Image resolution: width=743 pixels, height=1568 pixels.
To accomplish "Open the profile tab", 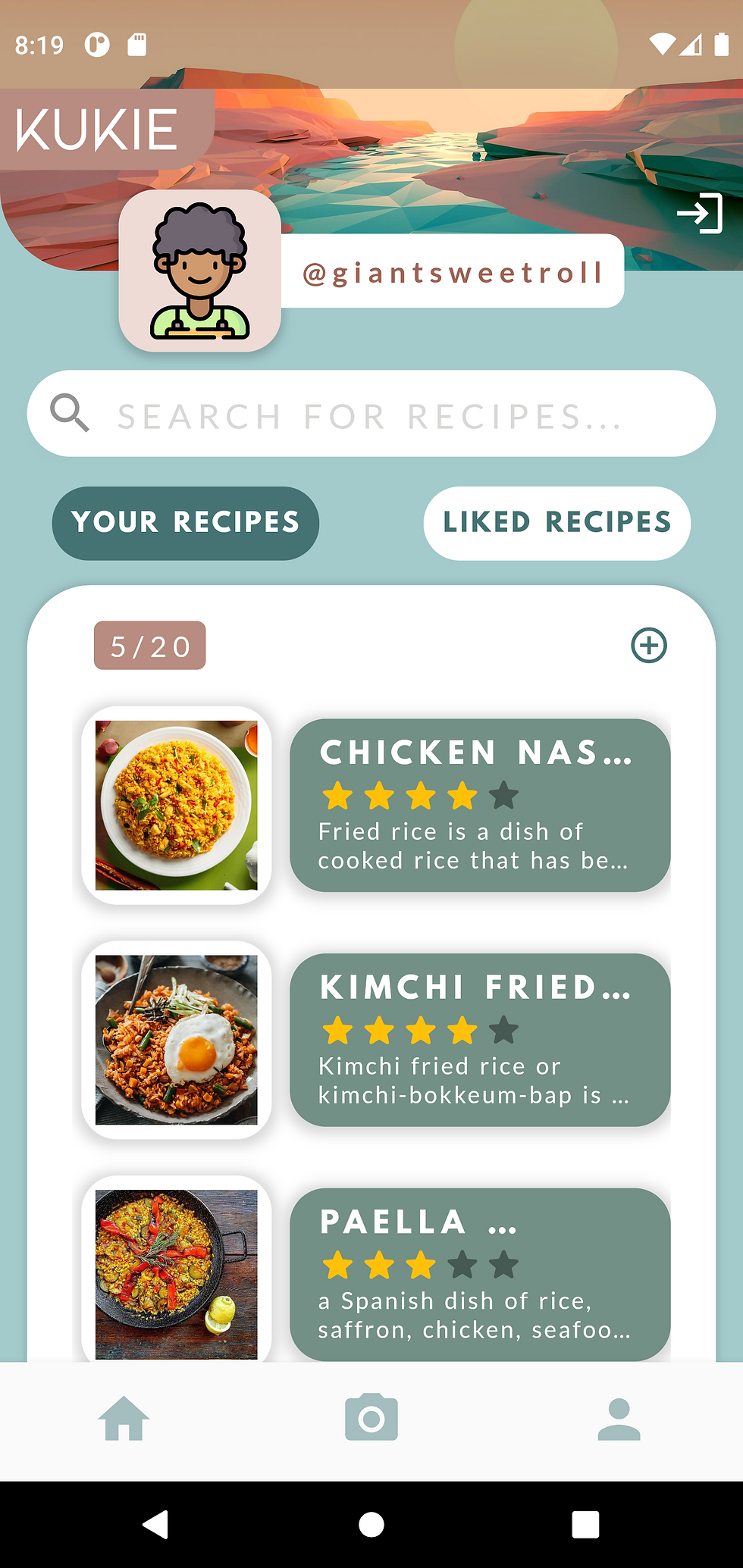I will tap(619, 1418).
